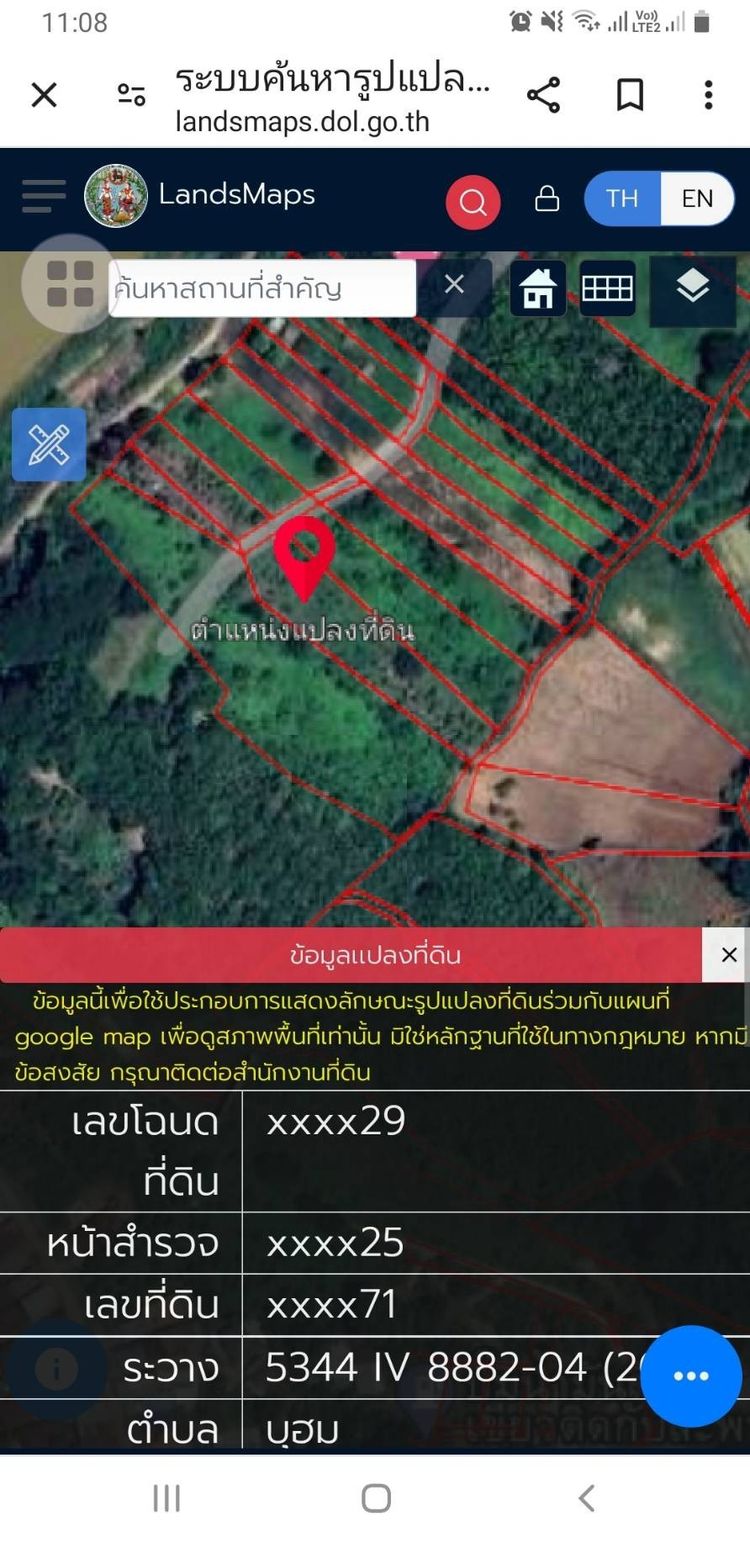The image size is (750, 1542).
Task: Open the LandsMaps hamburger menu
Action: 44,196
